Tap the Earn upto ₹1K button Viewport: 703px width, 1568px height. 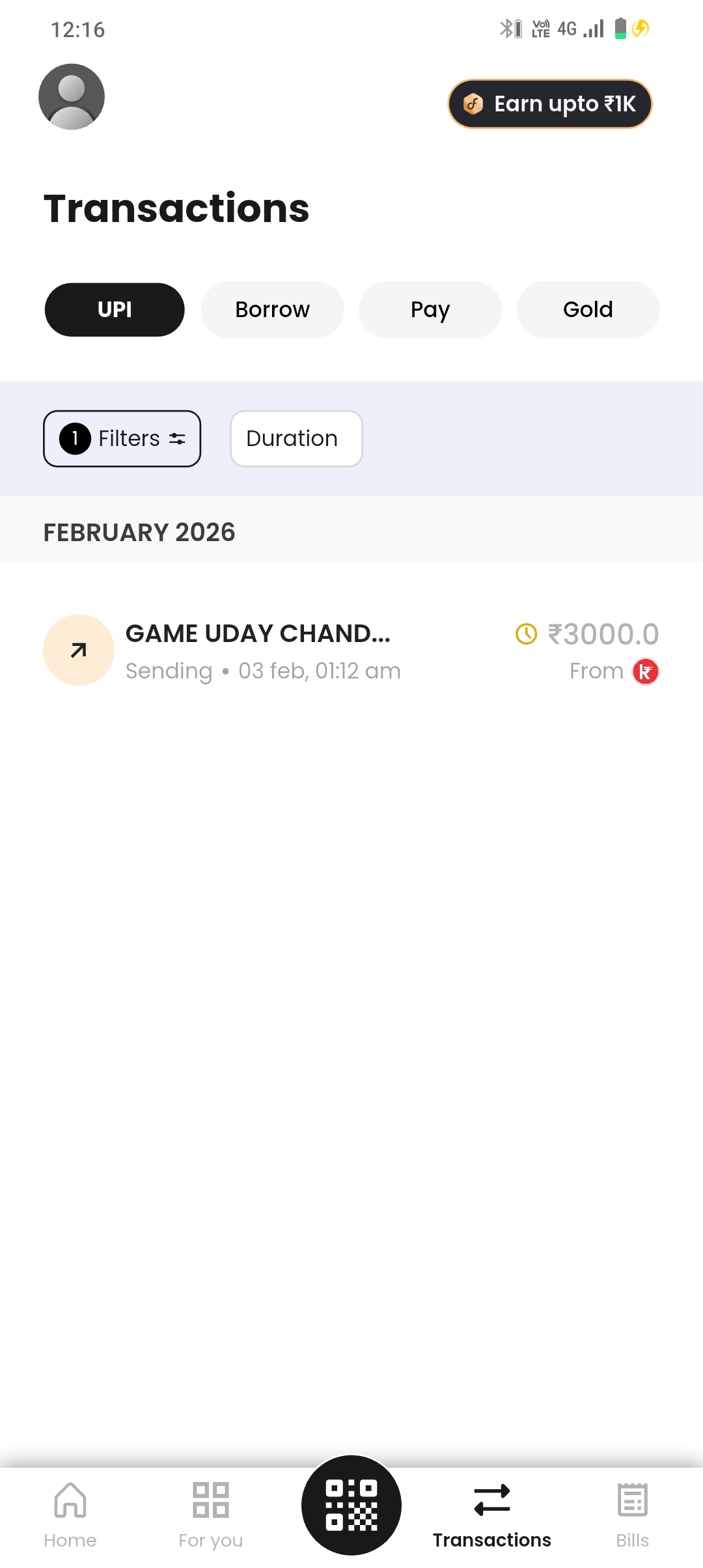click(550, 104)
